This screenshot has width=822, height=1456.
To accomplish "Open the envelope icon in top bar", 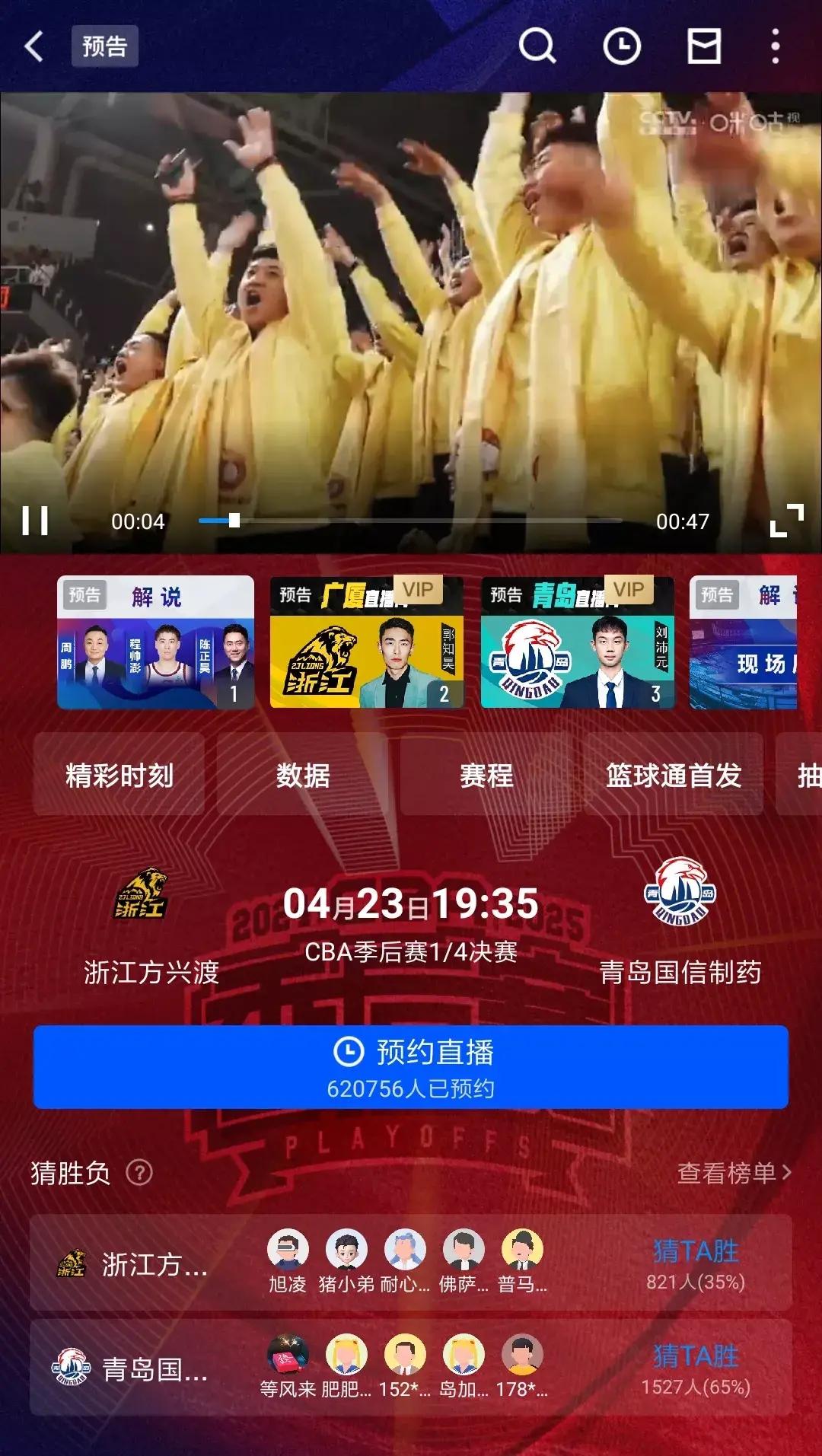I will point(704,46).
